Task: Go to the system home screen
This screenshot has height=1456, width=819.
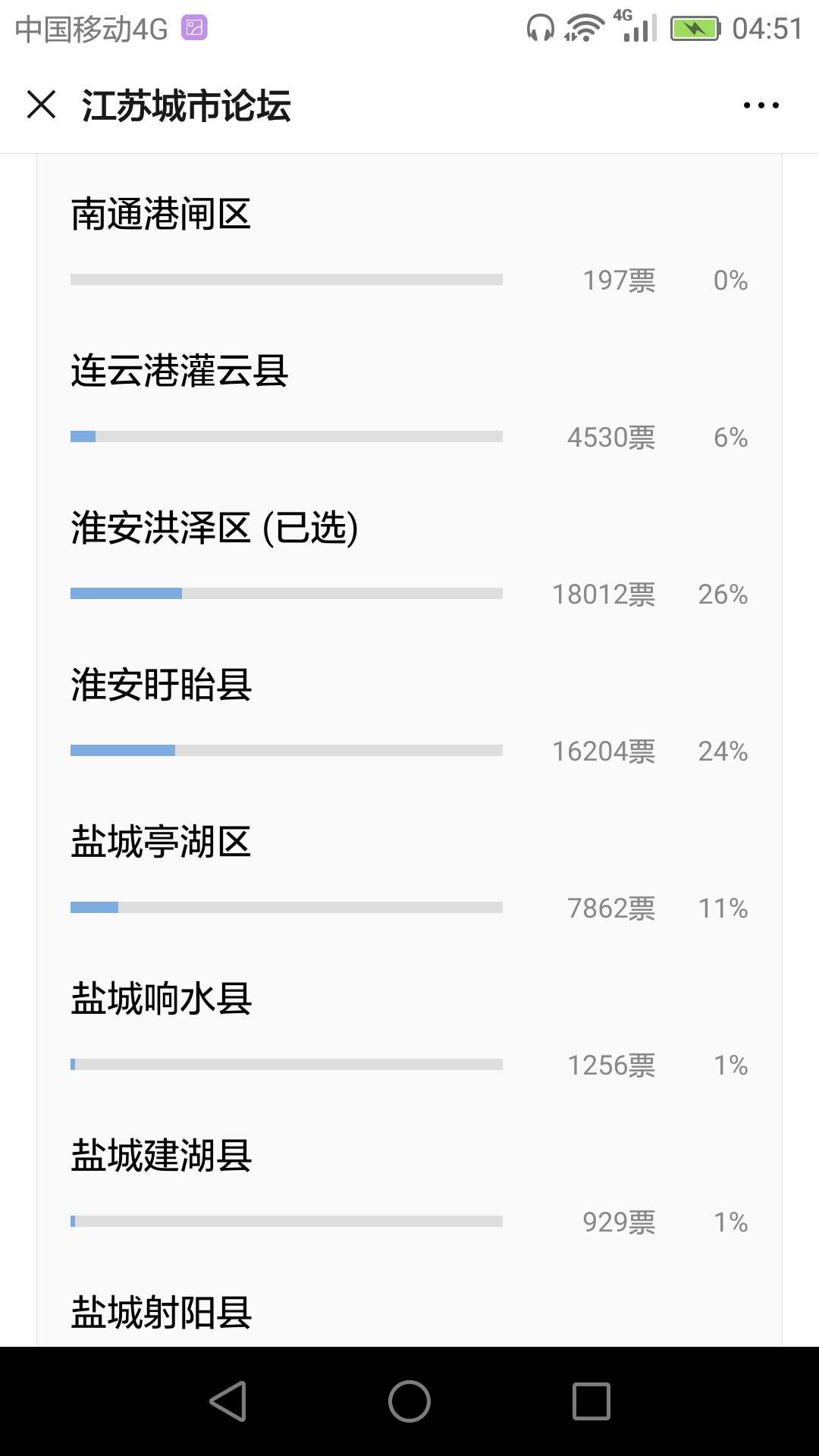Action: click(409, 1401)
